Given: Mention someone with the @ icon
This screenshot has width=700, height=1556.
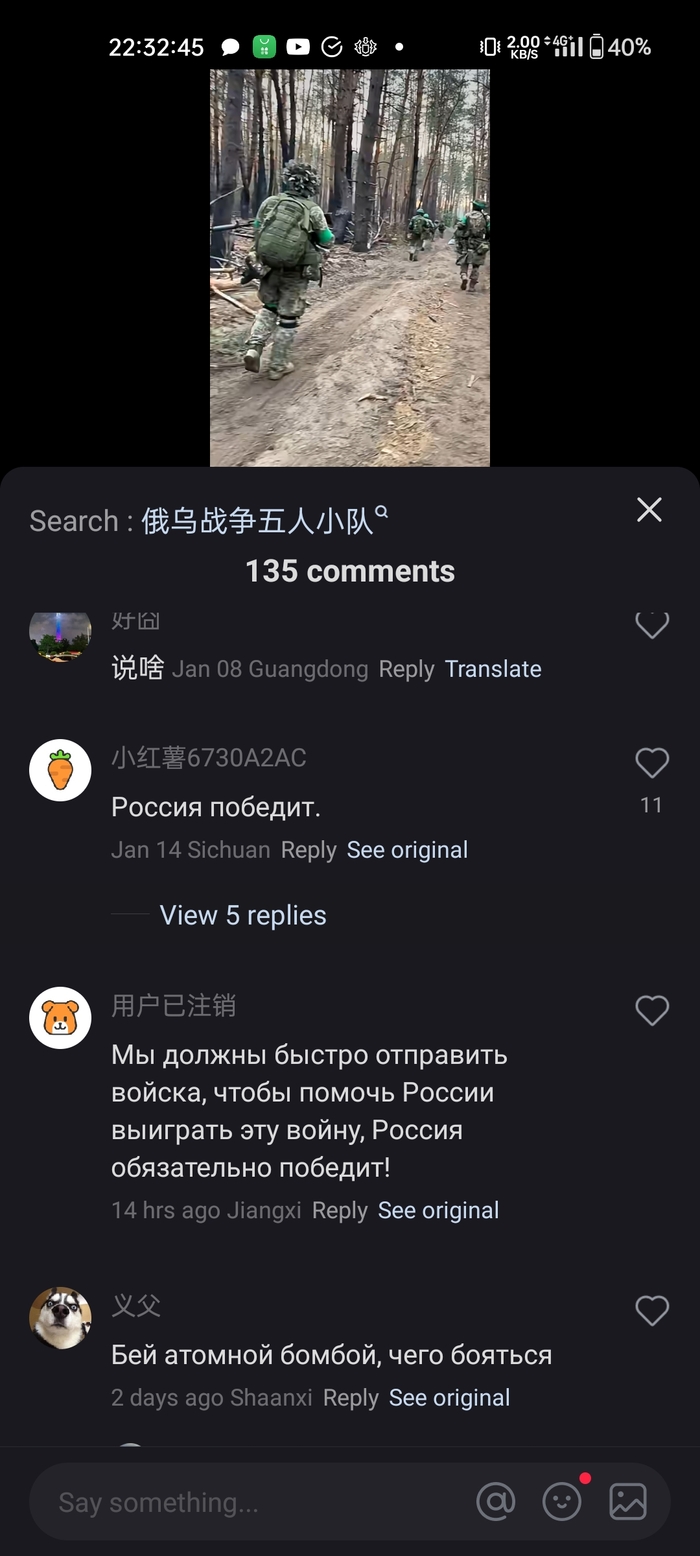Looking at the screenshot, I should coord(495,1501).
